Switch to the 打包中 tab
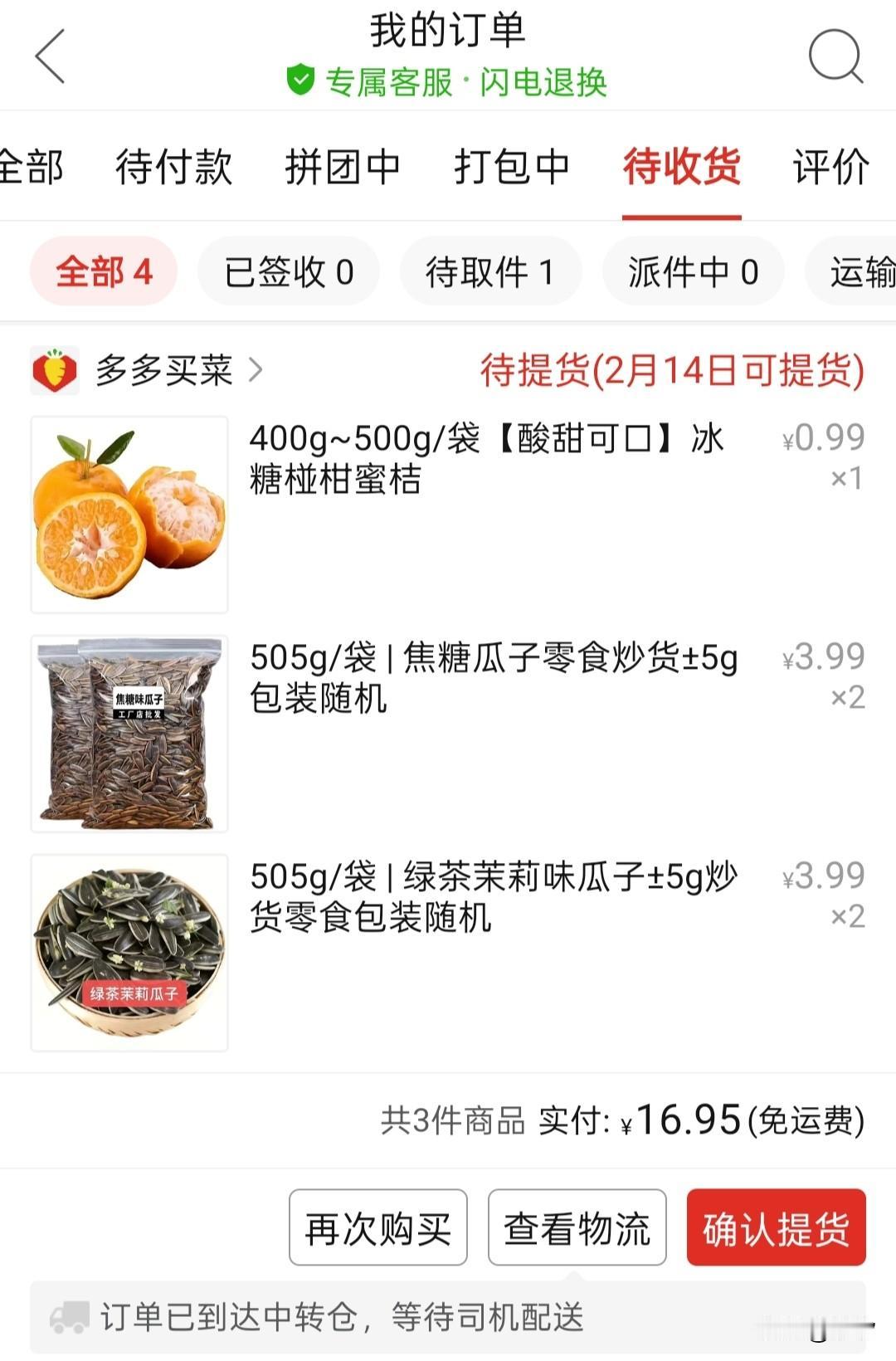Viewport: 896px width, 1361px height. point(512,167)
